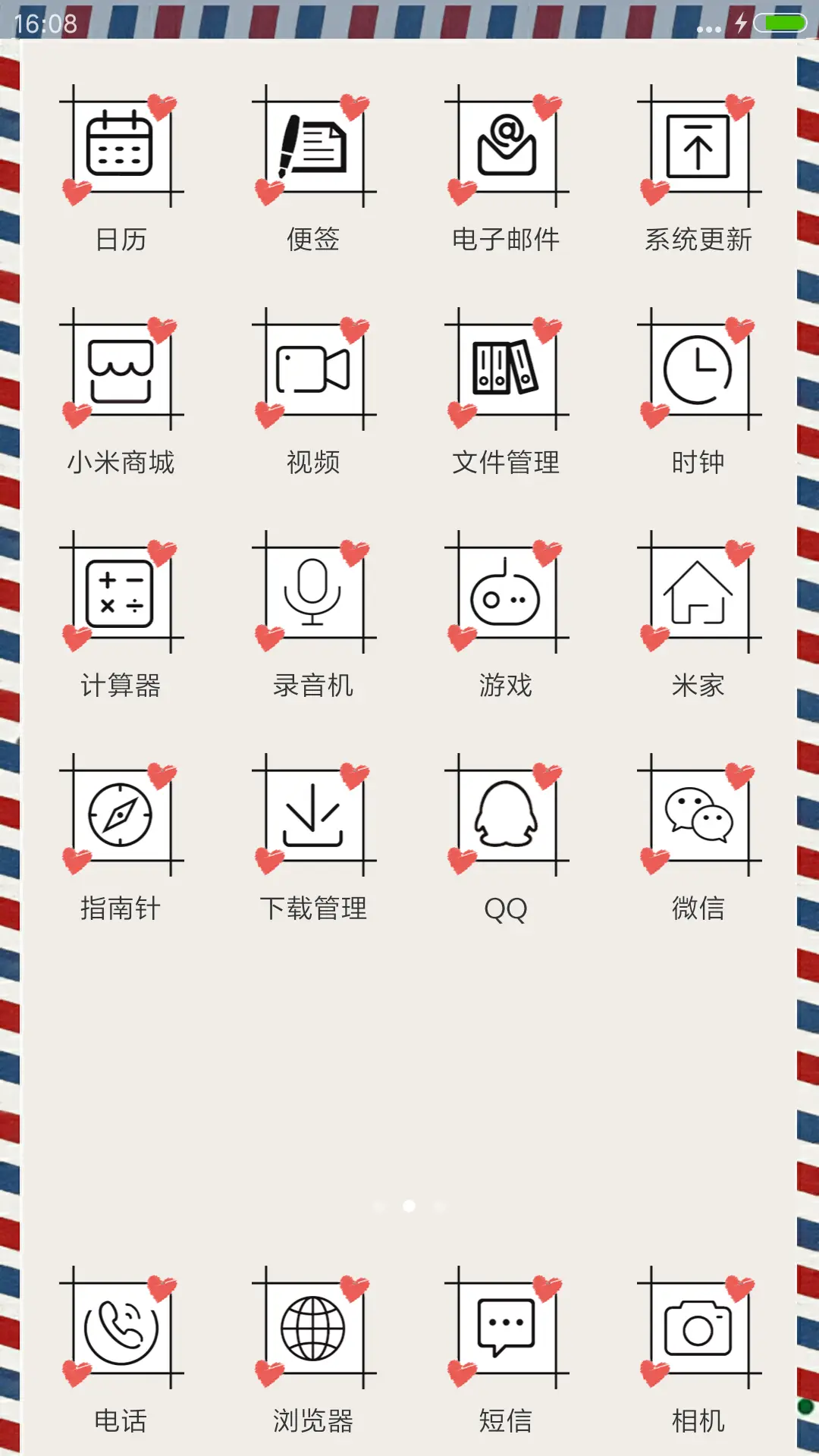Open the 电话 phone dialer
This screenshot has height=1456, width=819.
pyautogui.click(x=121, y=1328)
